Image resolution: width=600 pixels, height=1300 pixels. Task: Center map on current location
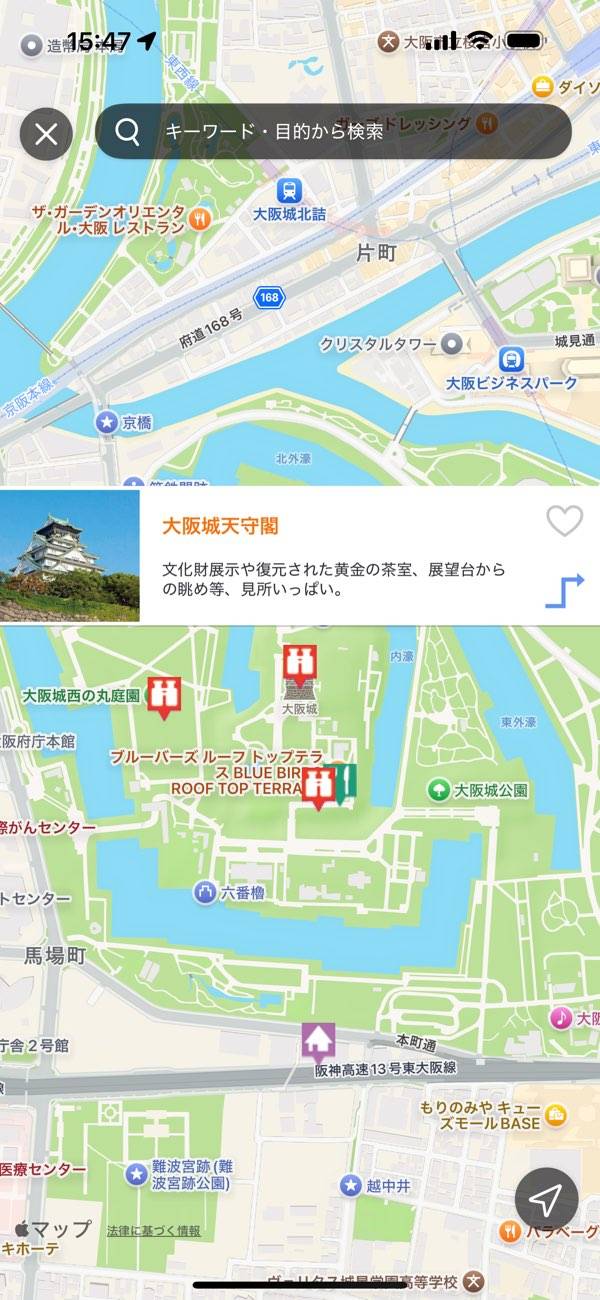(546, 1199)
